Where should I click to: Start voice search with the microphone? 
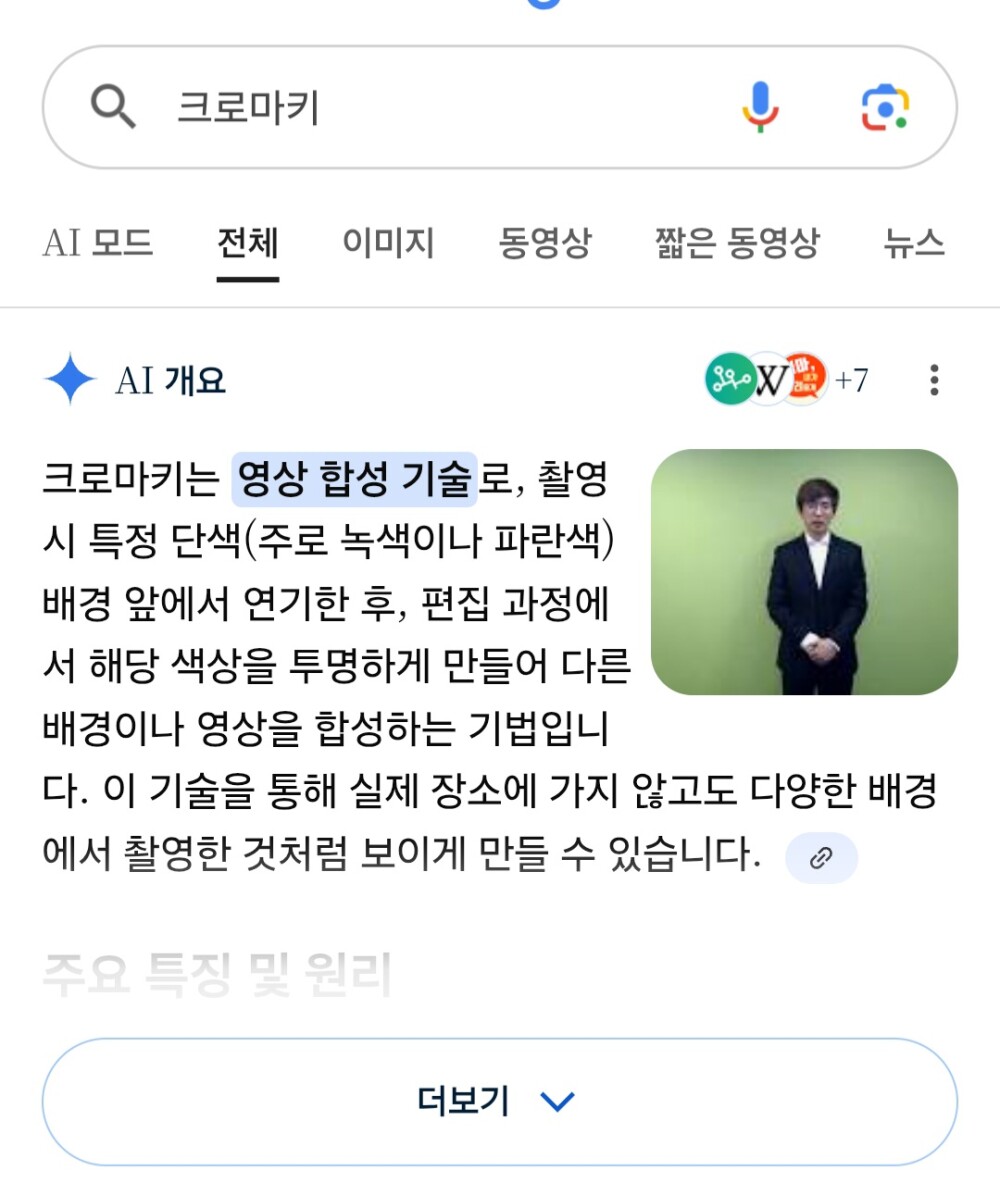click(760, 107)
